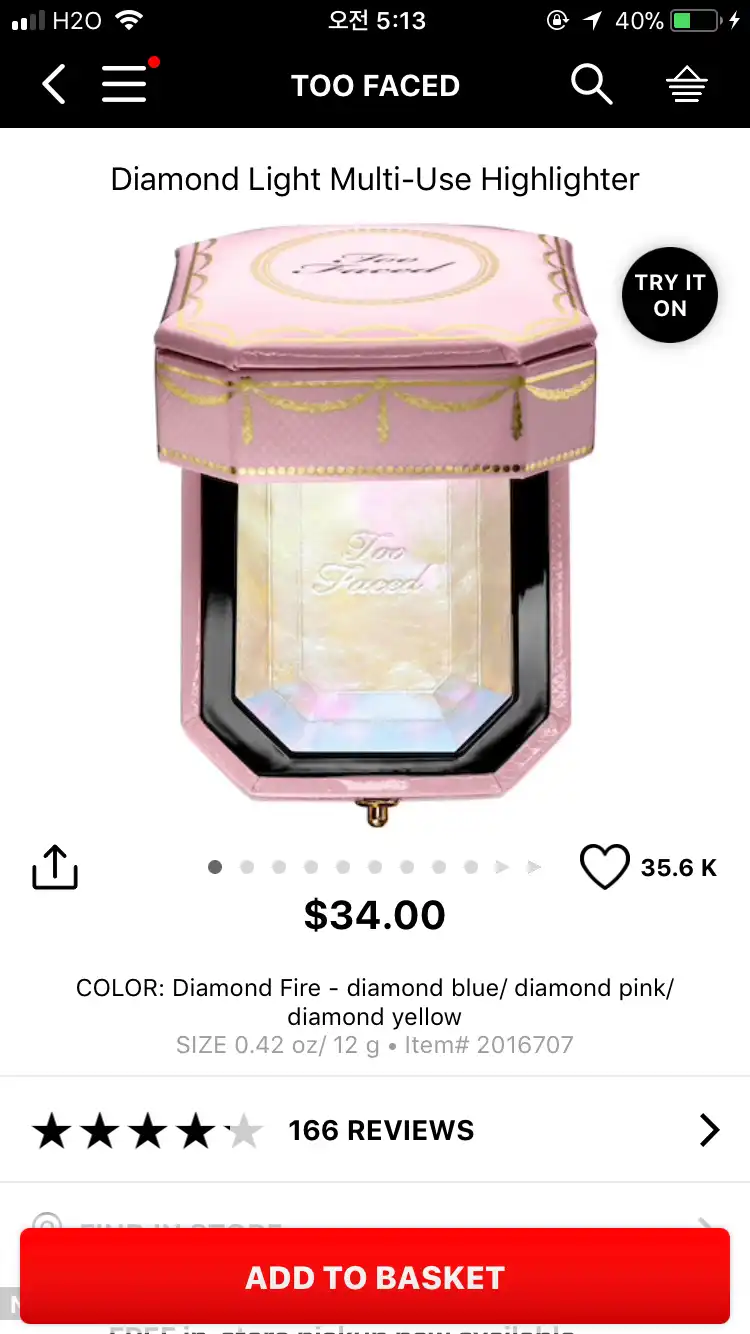Search for products
This screenshot has width=750, height=1334.
pos(591,85)
